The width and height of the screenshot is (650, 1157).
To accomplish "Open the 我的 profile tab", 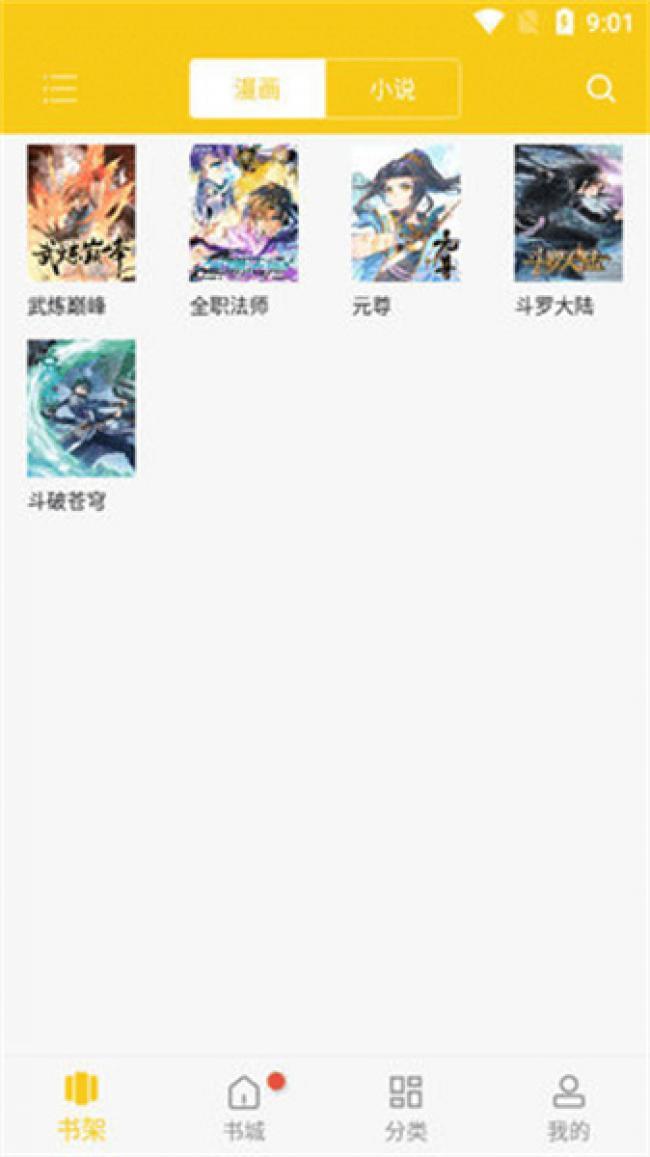I will [568, 1107].
